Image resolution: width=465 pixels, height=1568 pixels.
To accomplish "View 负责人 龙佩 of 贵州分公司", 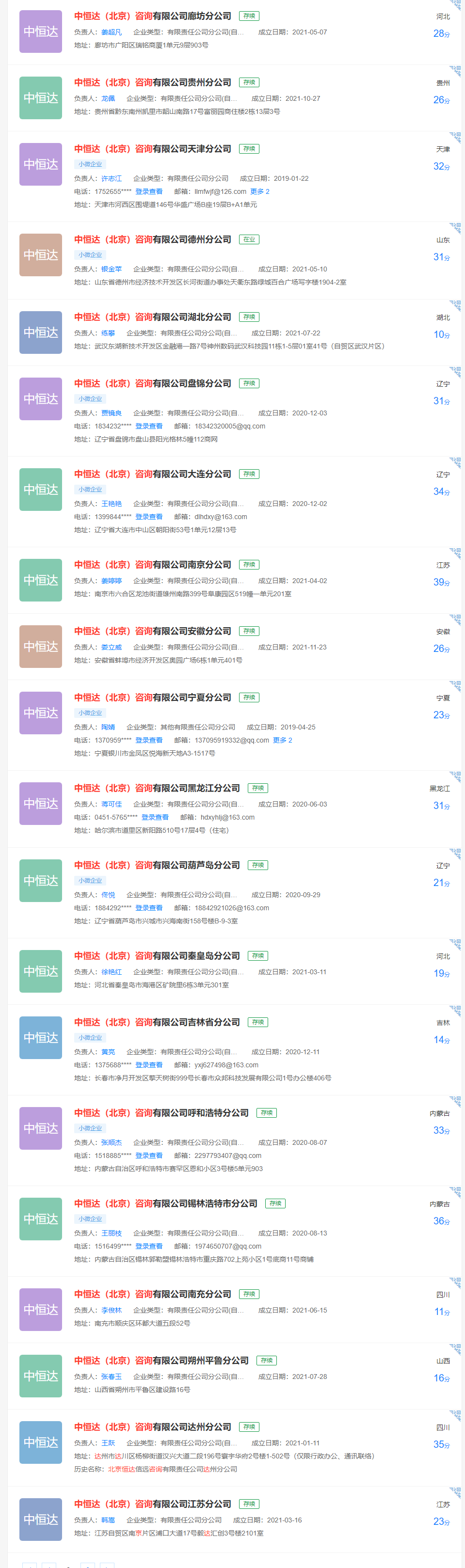I will point(108,98).
